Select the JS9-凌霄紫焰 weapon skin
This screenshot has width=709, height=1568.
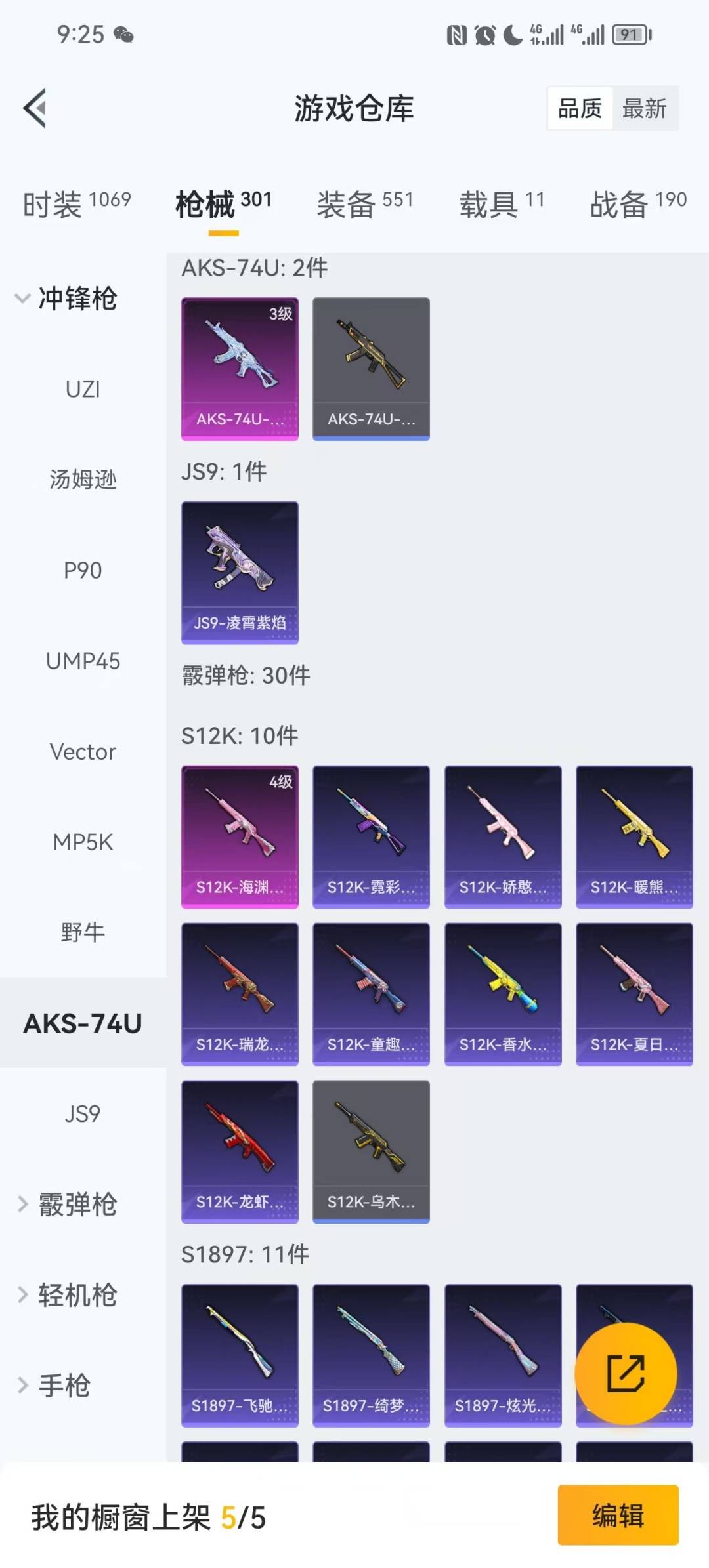(240, 571)
